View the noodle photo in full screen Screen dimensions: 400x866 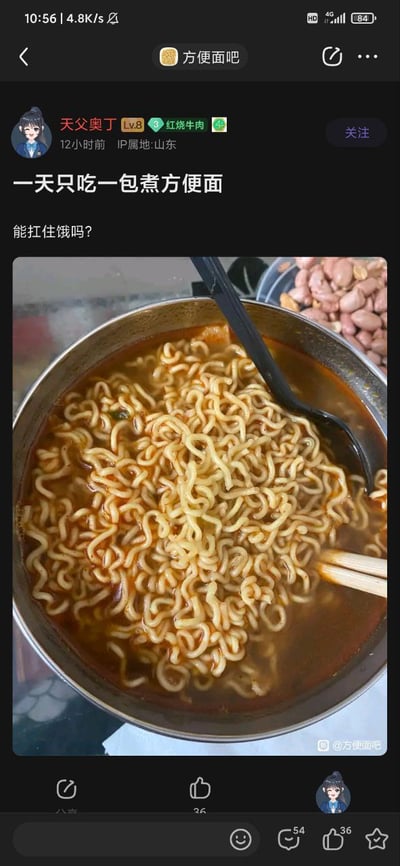point(200,506)
